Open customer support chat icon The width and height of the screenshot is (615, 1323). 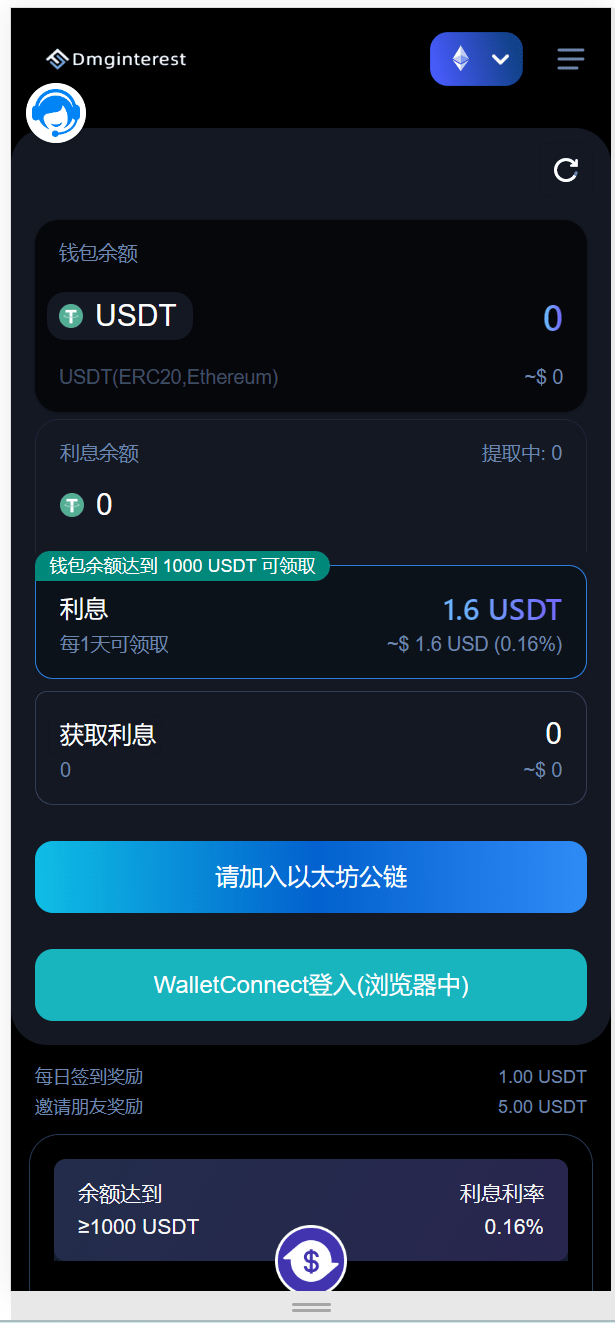(x=56, y=113)
